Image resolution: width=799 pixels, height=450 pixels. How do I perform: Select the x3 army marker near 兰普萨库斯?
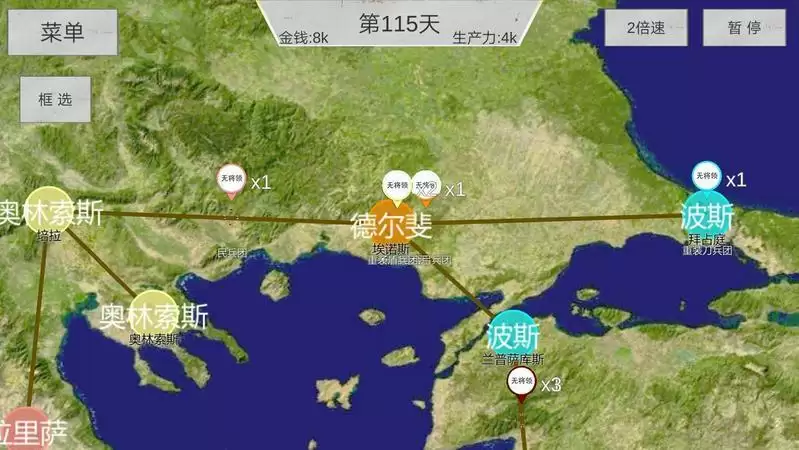pyautogui.click(x=521, y=382)
